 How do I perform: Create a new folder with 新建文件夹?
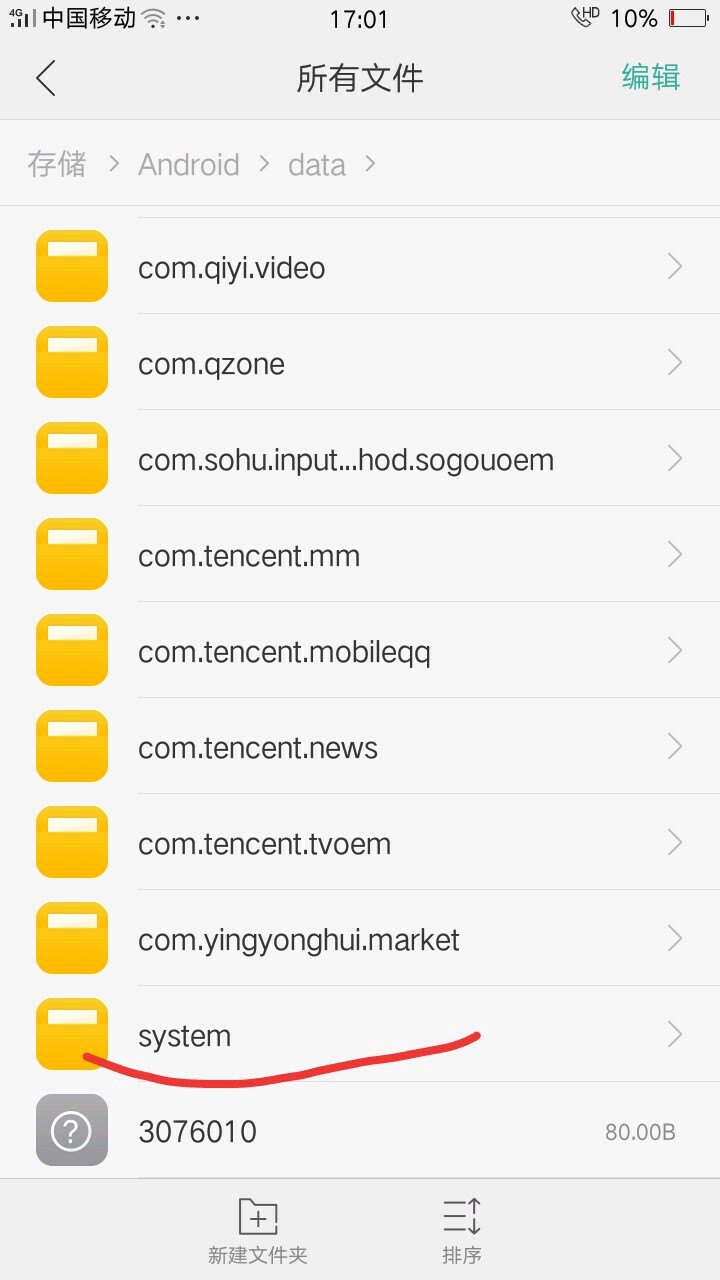click(x=258, y=1230)
